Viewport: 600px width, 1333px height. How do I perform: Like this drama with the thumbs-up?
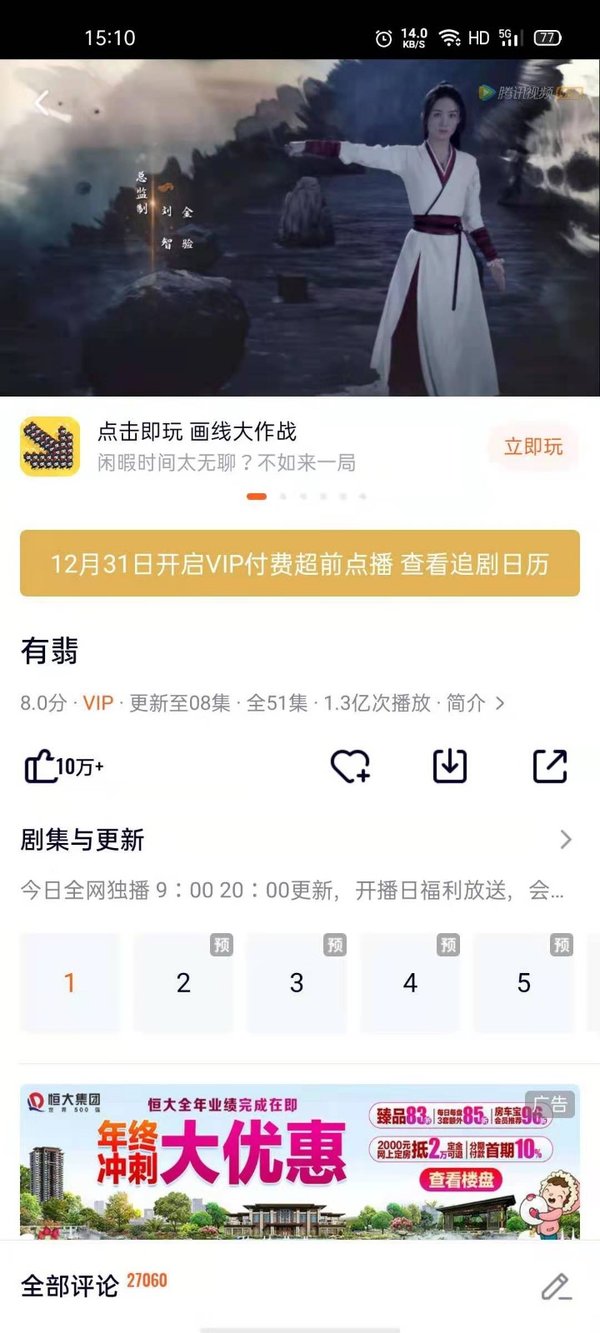[62, 767]
